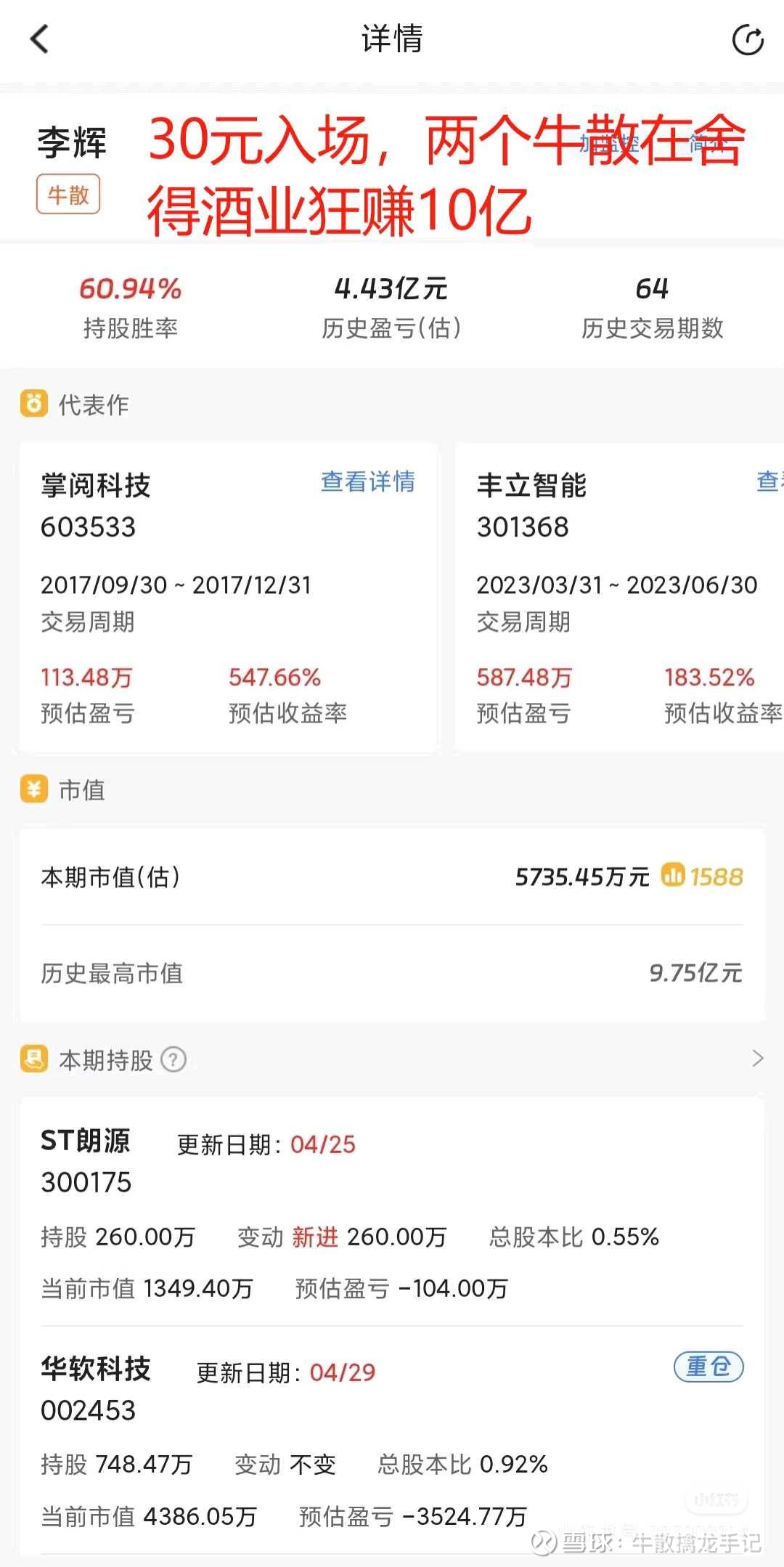The image size is (784, 1567).
Task: Tap the 1588 ranking badge beside 本期市值
Action: point(702,876)
